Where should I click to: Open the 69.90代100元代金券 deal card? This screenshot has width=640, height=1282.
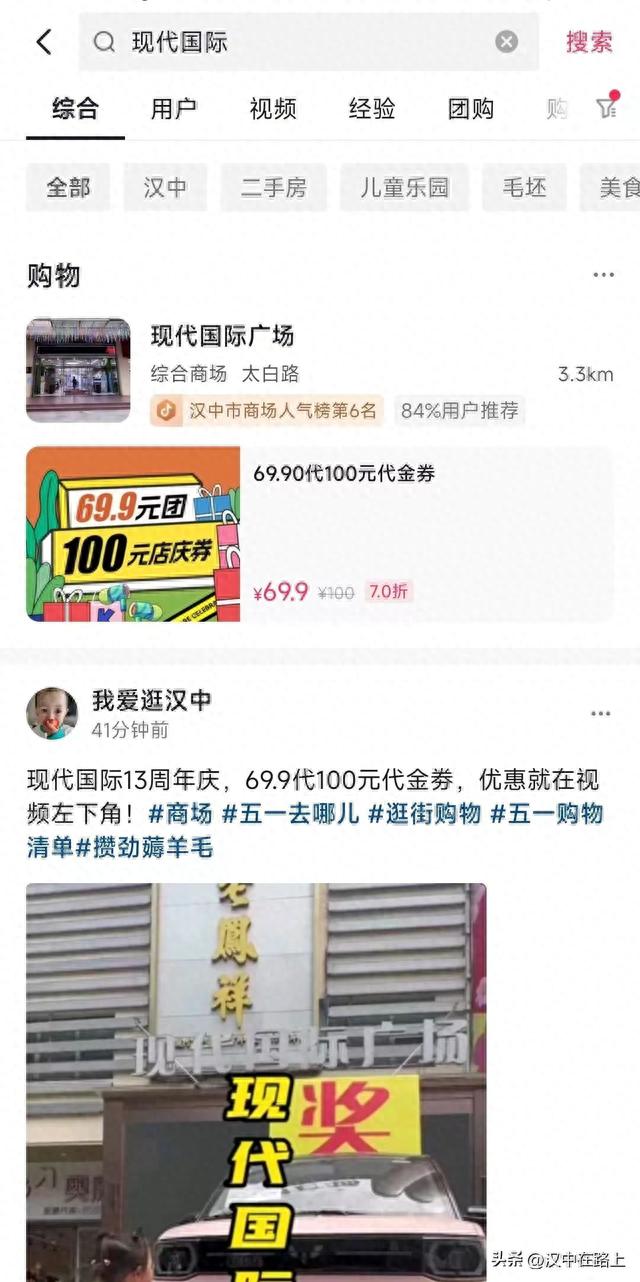point(320,534)
